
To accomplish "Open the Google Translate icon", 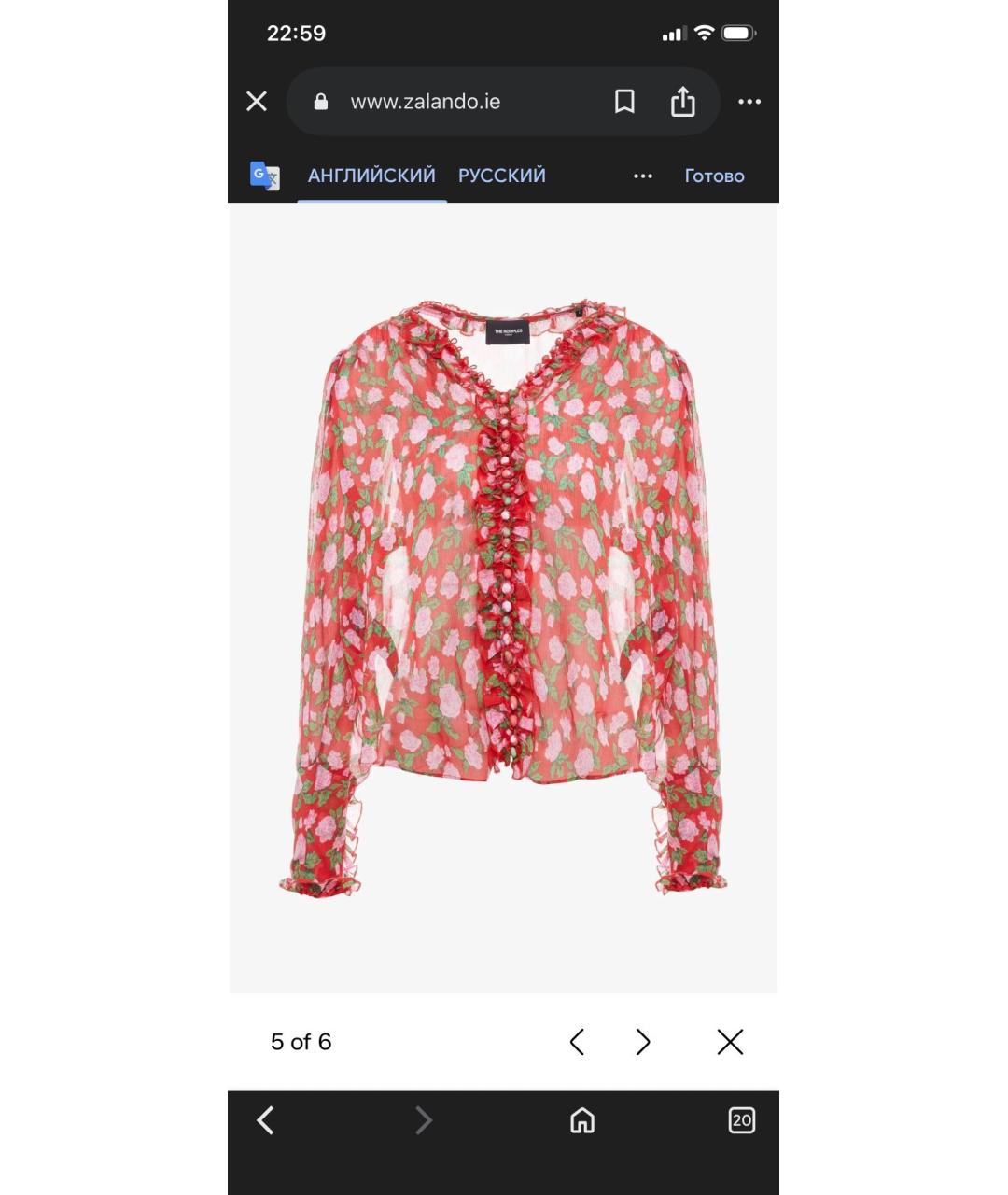I will tap(265, 176).
